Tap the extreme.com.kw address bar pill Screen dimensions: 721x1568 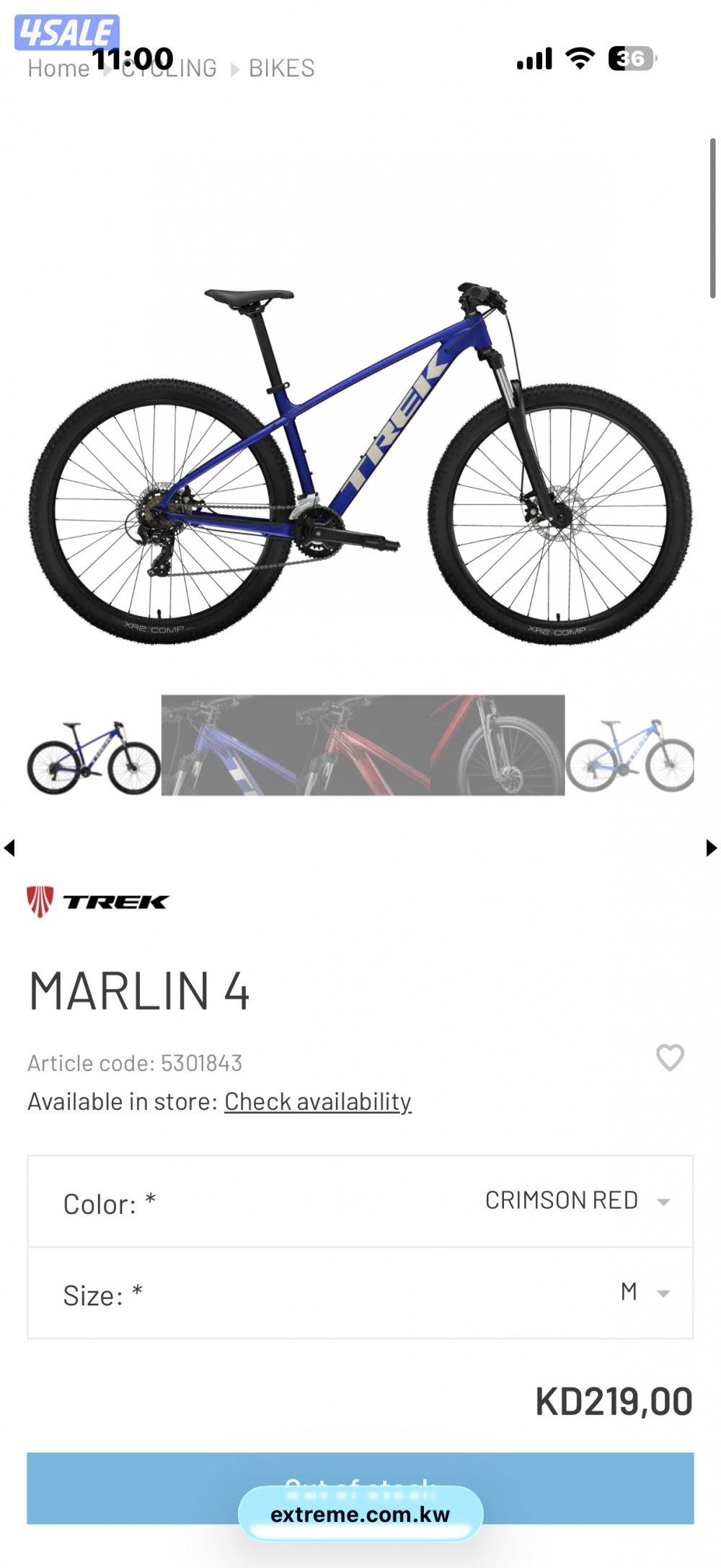tap(360, 1514)
